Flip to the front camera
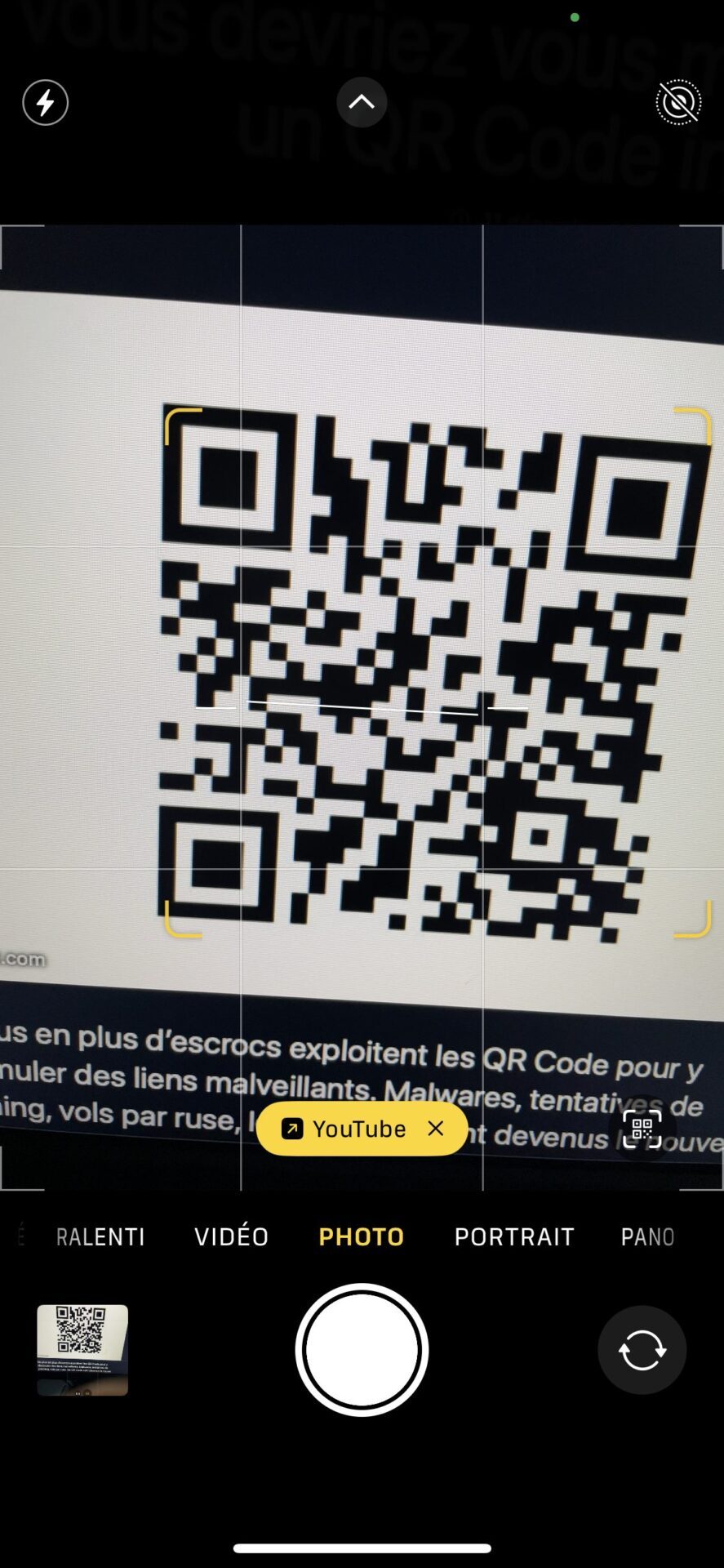This screenshot has width=724, height=1568. (642, 1350)
